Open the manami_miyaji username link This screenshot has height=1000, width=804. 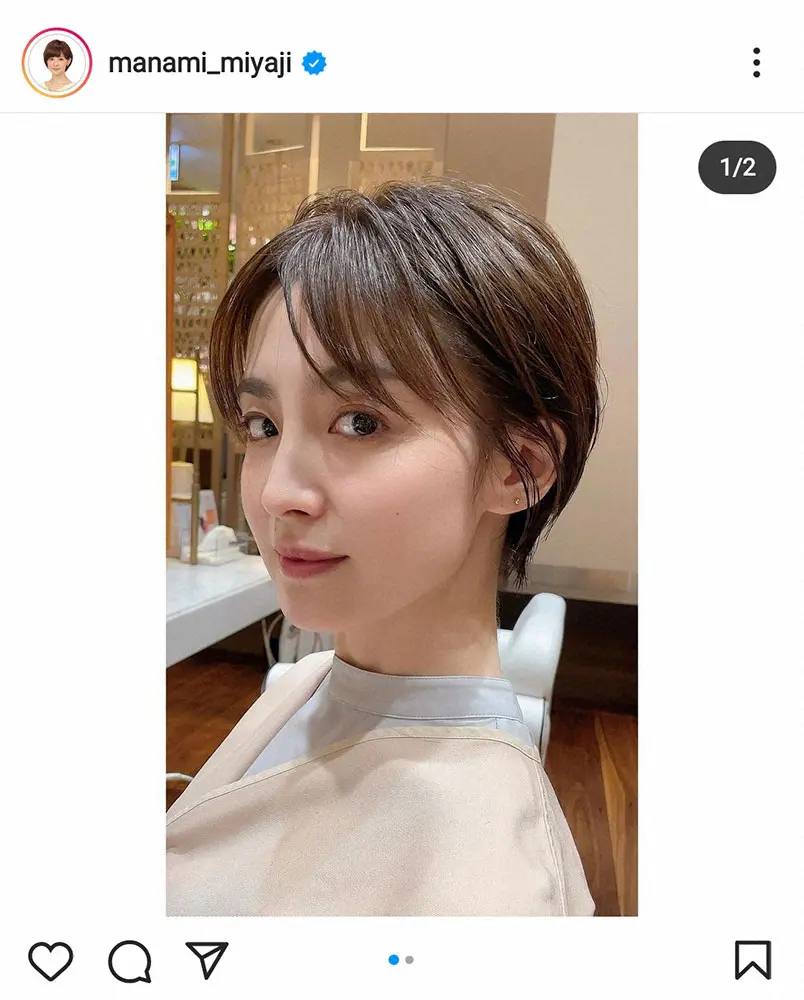pyautogui.click(x=200, y=64)
